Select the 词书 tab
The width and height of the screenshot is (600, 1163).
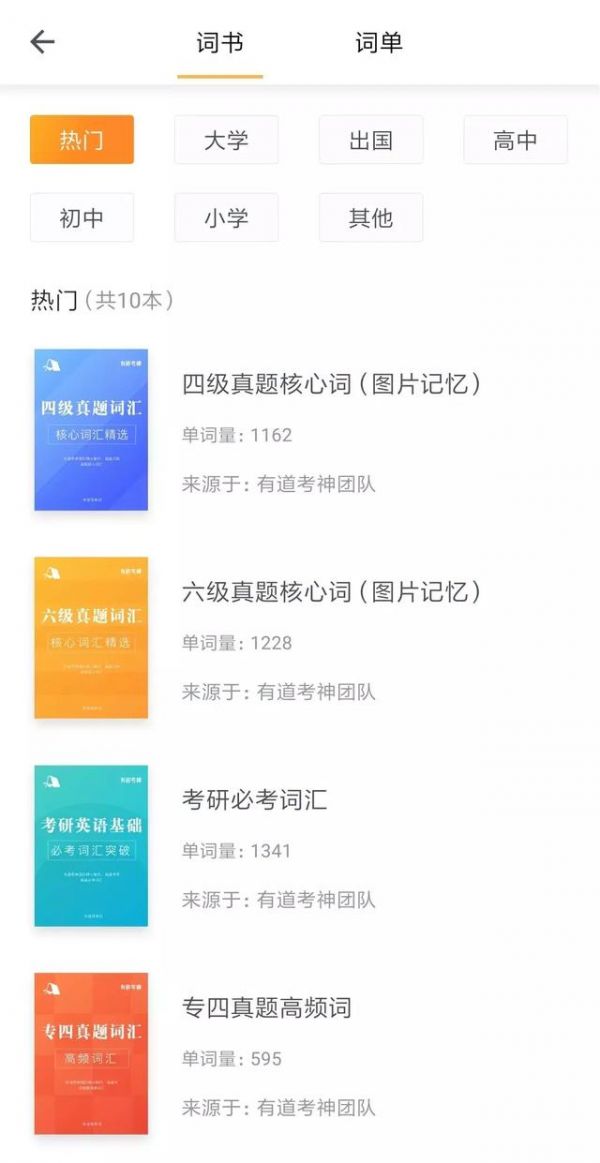tap(220, 43)
